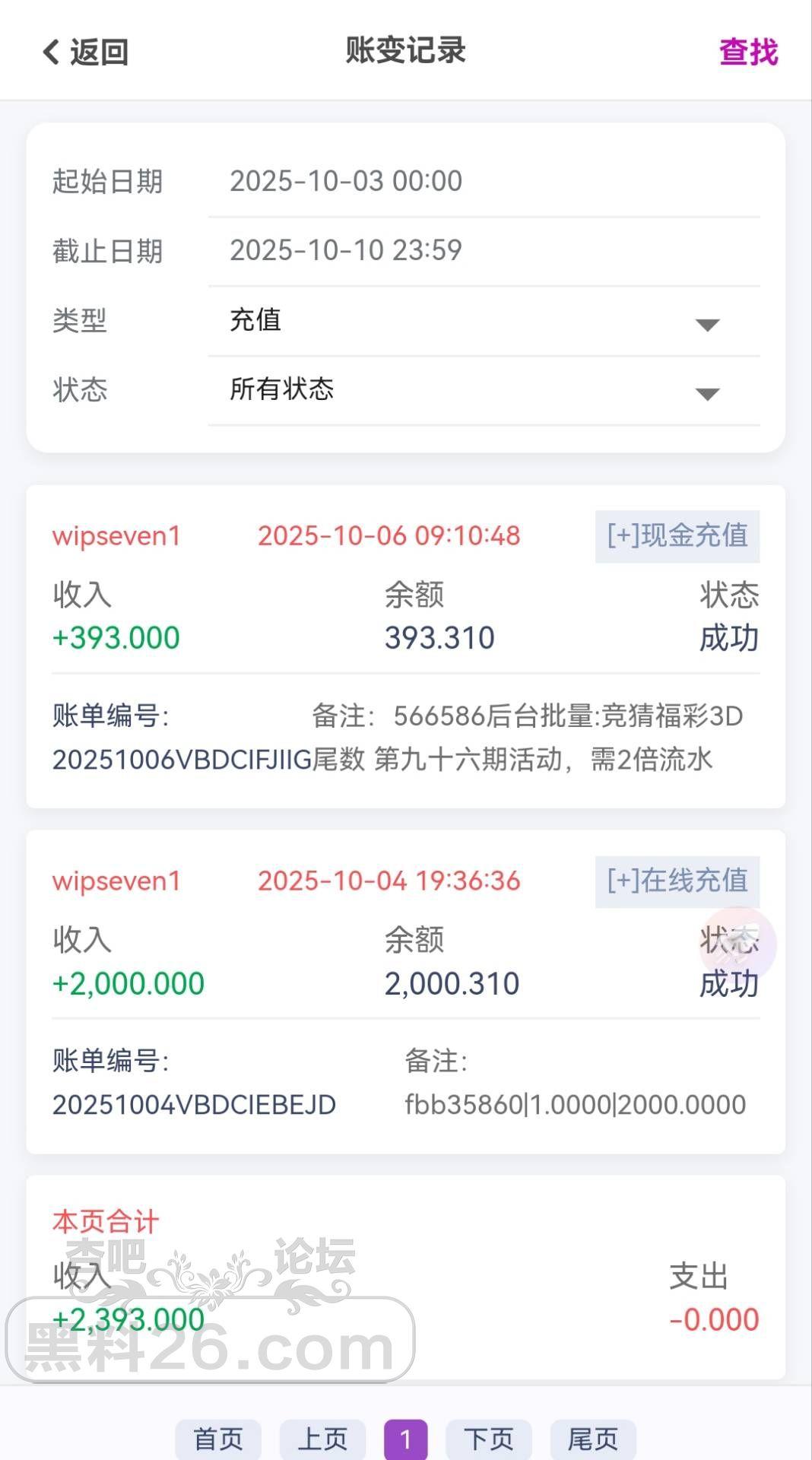The image size is (812, 1460).
Task: Select page number 1
Action: pyautogui.click(x=405, y=1439)
